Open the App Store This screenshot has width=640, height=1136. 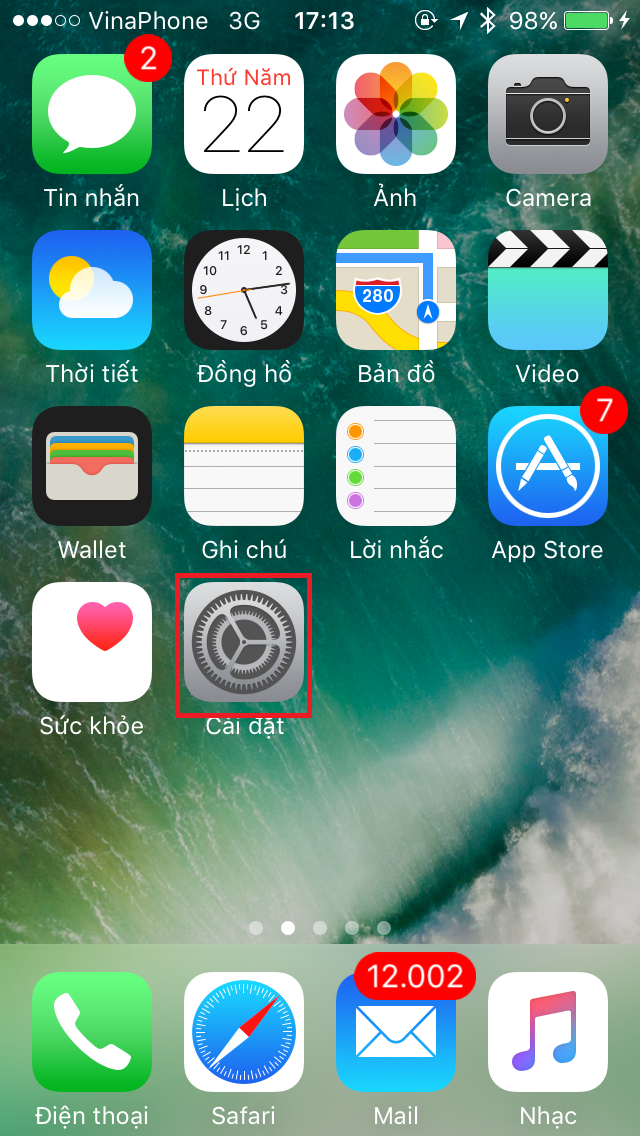click(x=548, y=466)
